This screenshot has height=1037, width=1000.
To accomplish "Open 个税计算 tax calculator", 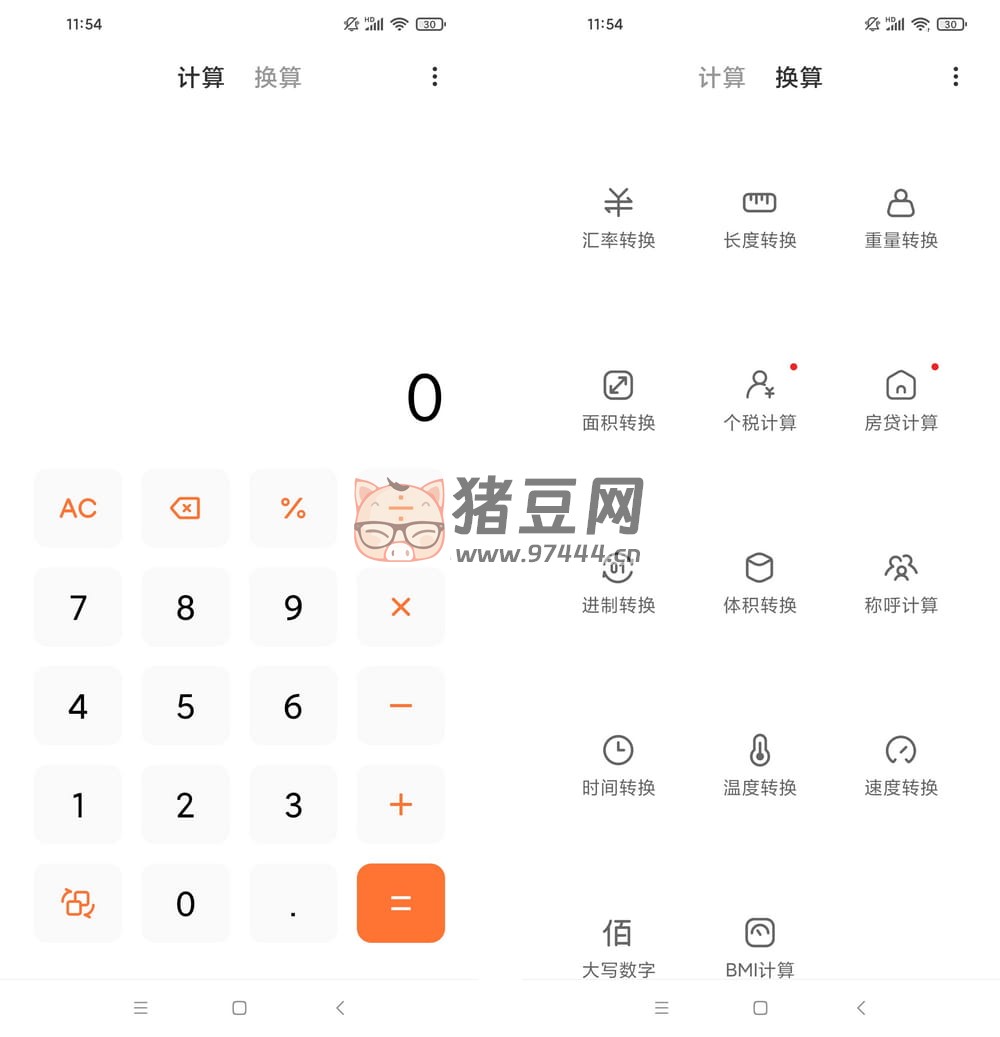I will (x=759, y=400).
